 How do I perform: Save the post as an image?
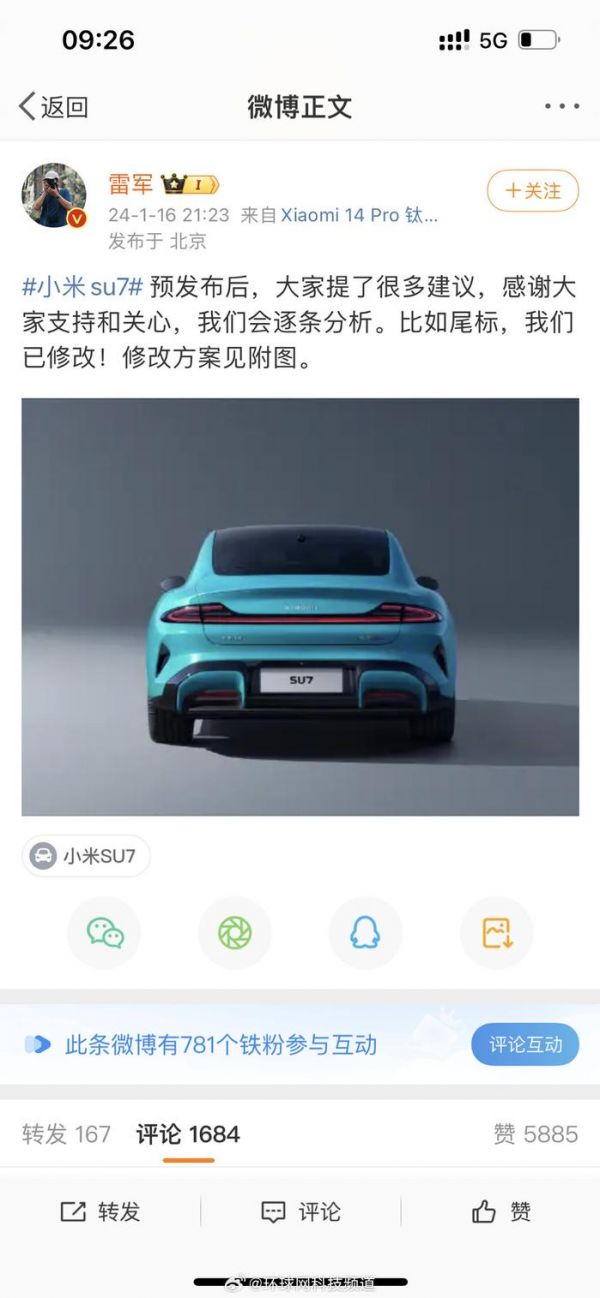click(496, 933)
